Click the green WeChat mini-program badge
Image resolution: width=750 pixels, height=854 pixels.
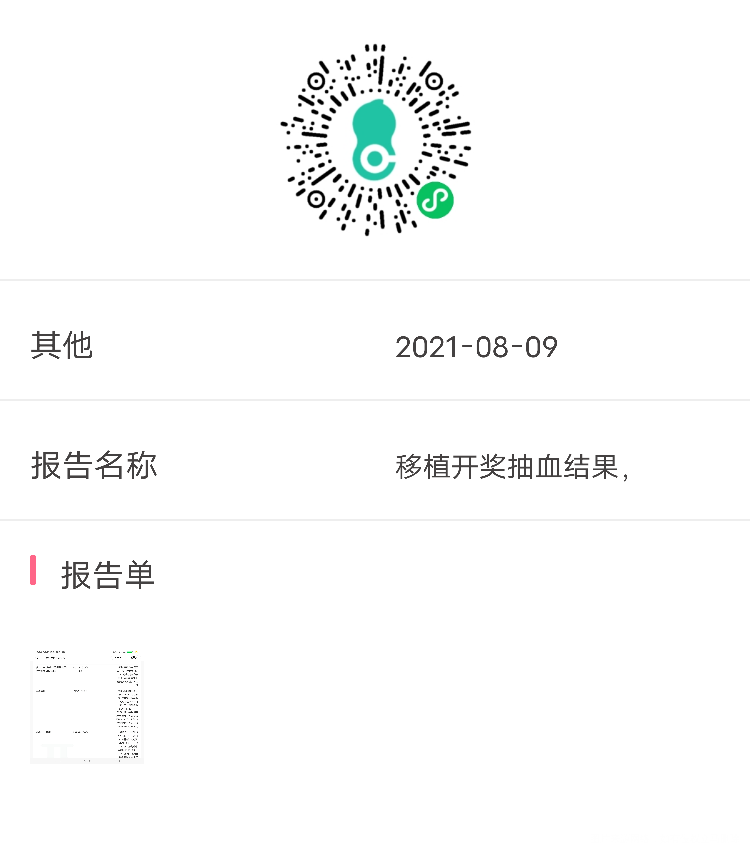(434, 200)
